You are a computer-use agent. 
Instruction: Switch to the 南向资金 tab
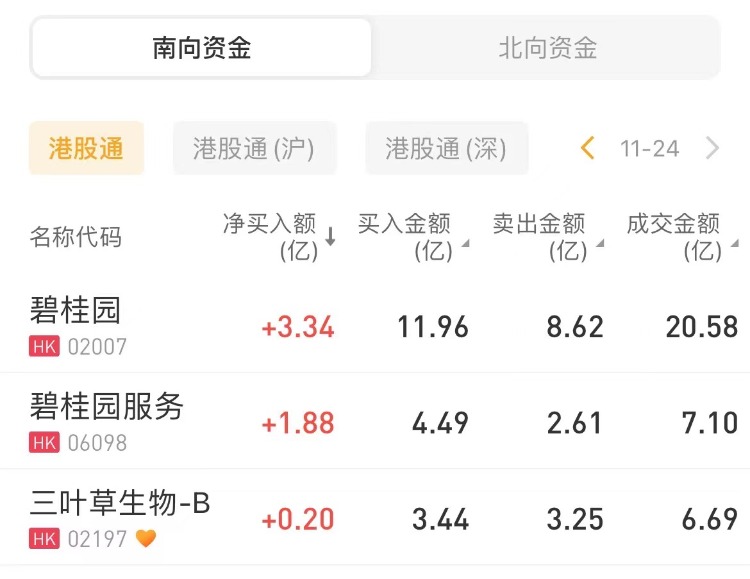click(202, 48)
